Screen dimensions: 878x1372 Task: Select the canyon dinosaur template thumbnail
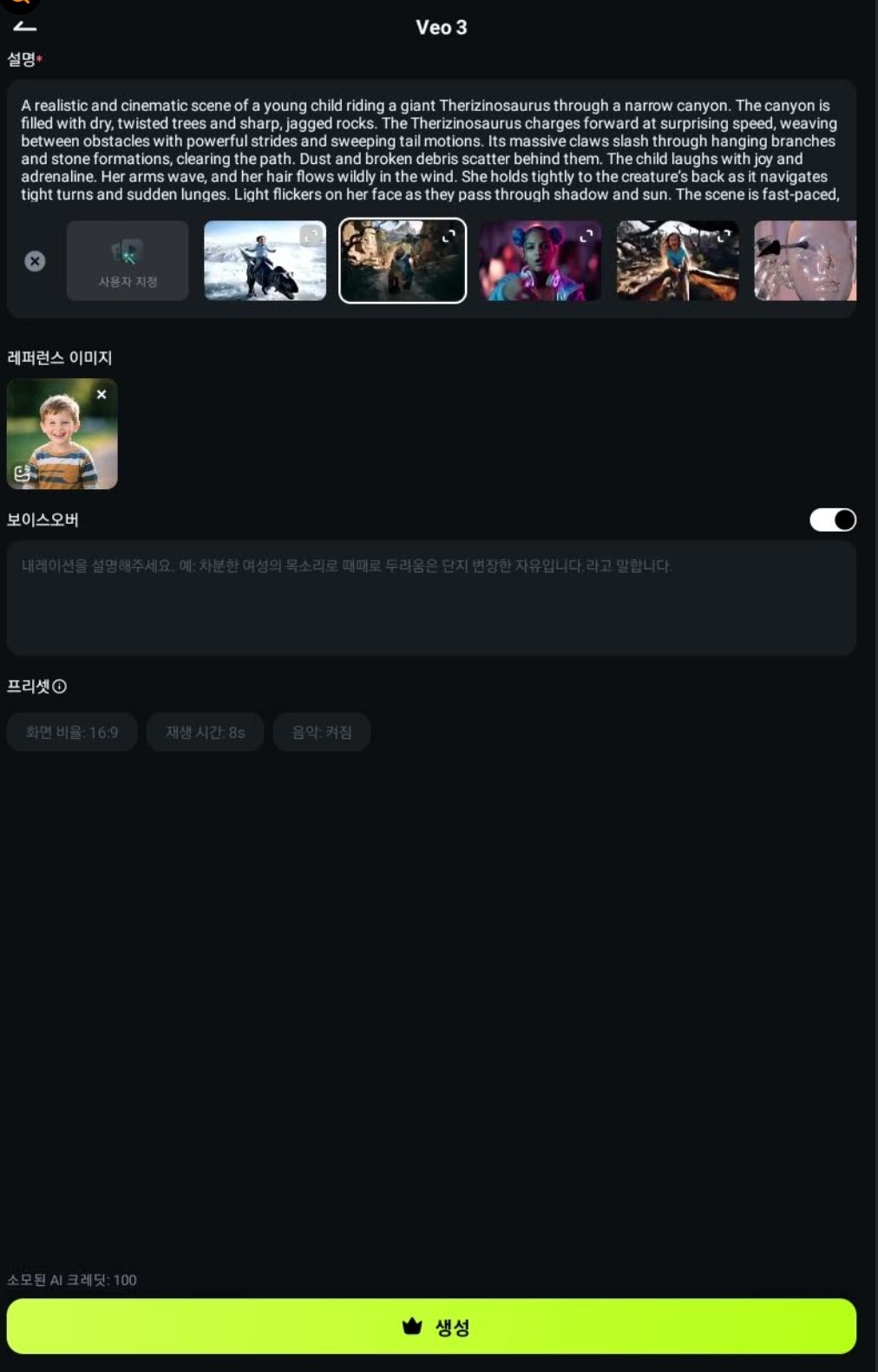[x=402, y=261]
